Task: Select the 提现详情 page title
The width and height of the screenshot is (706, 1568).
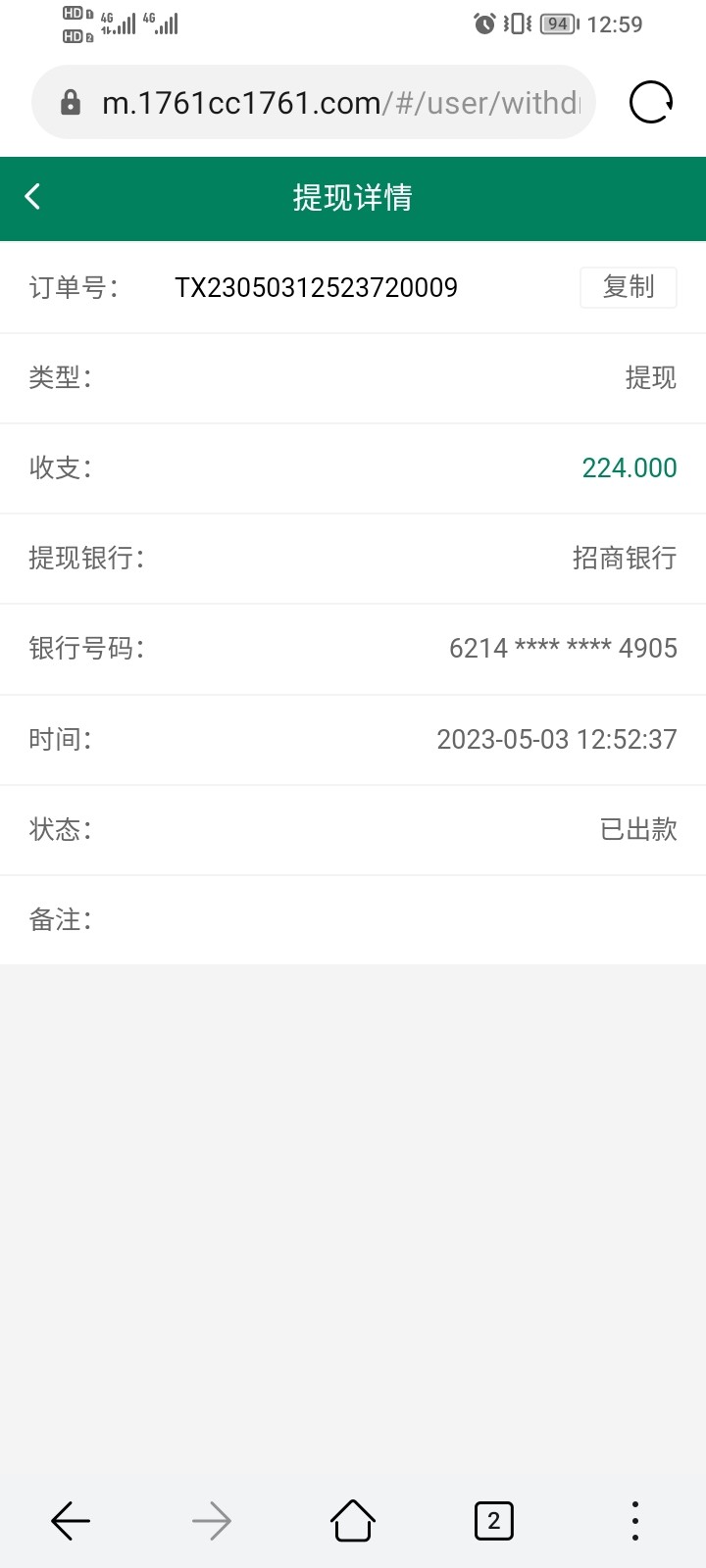Action: click(x=353, y=197)
